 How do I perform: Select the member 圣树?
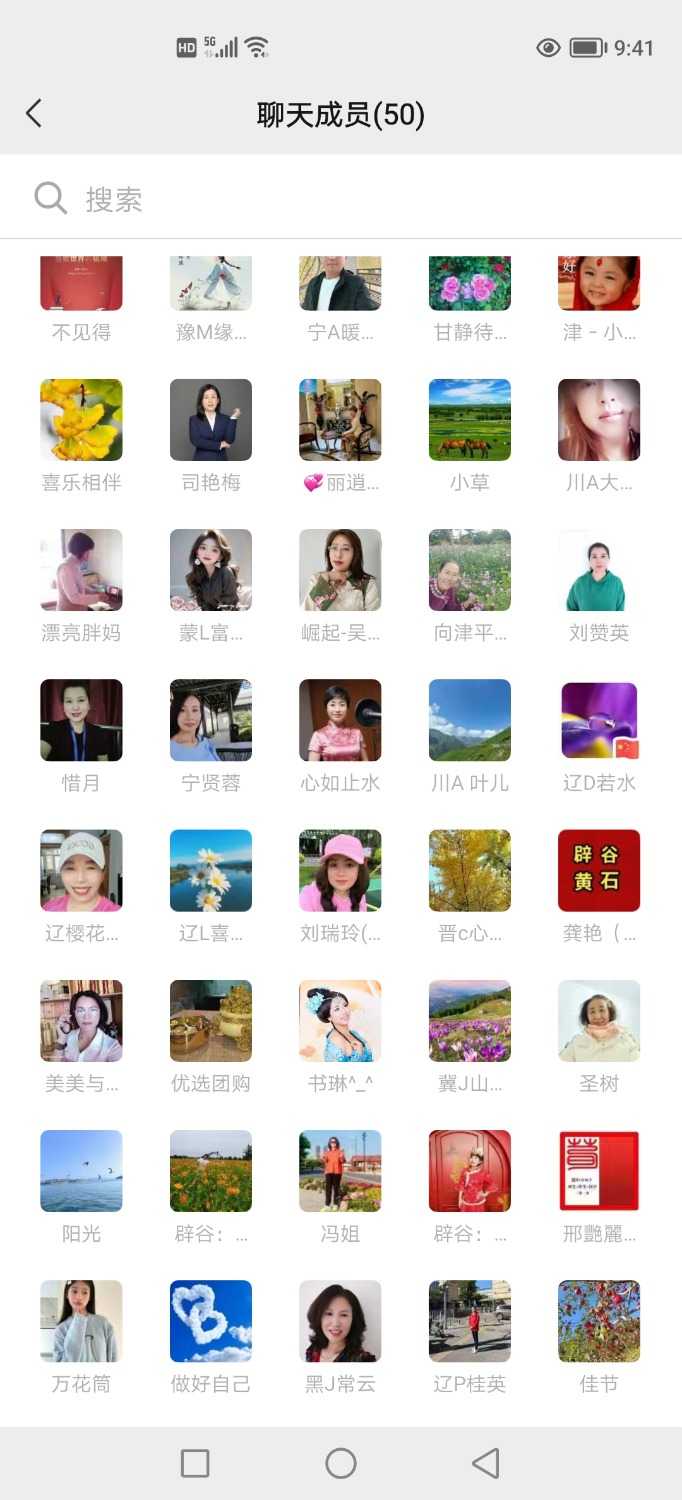pos(598,1021)
